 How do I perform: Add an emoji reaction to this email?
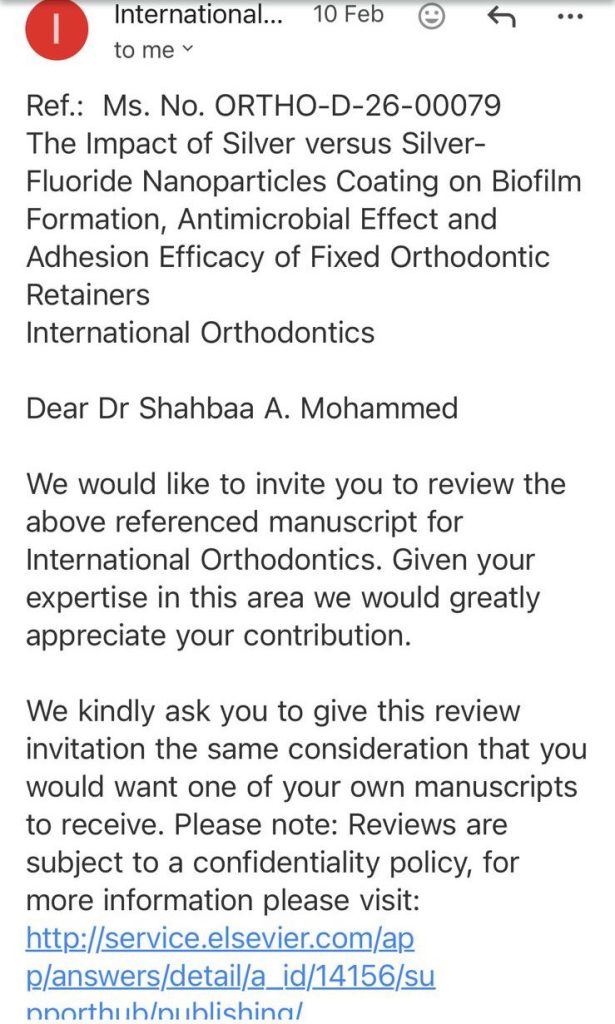(x=431, y=17)
